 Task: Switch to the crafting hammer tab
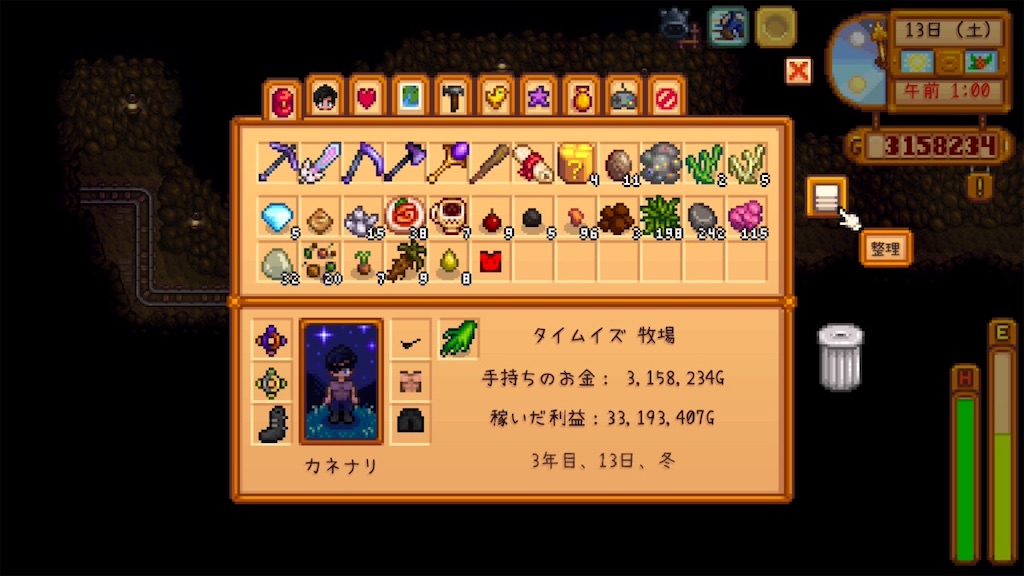(452, 98)
